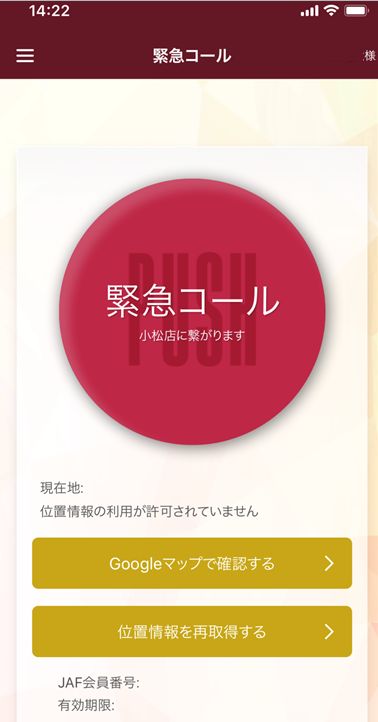This screenshot has width=378, height=722.
Task: Open Googleマップで確認する
Action: pyautogui.click(x=192, y=563)
